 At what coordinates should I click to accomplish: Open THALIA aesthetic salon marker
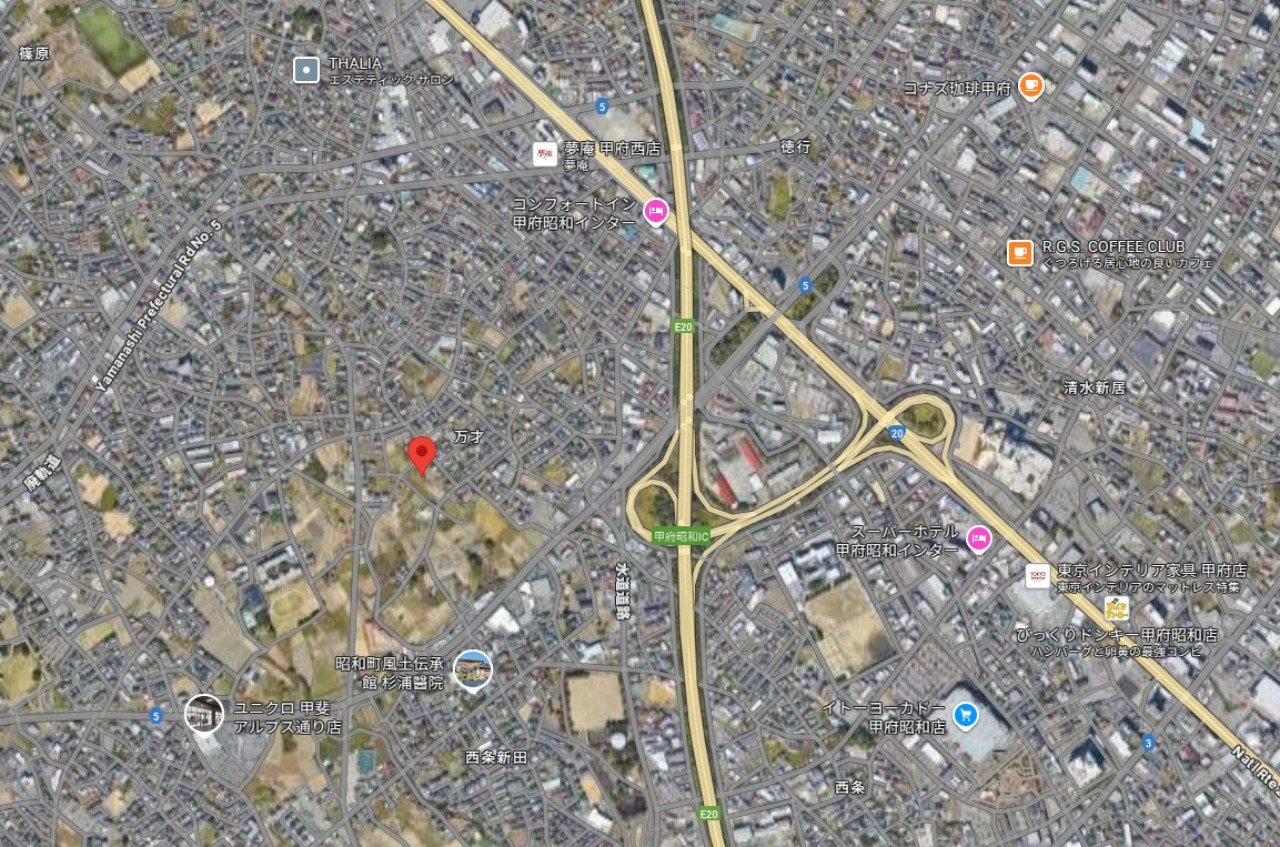click(306, 70)
